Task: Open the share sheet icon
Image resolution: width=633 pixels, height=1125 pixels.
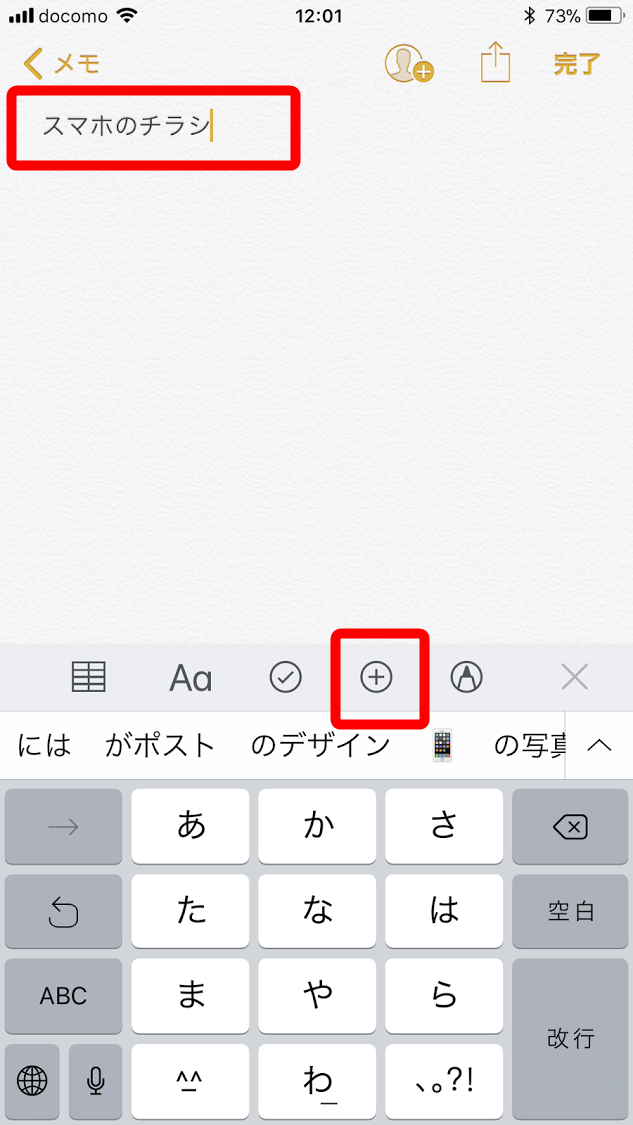Action: tap(495, 64)
